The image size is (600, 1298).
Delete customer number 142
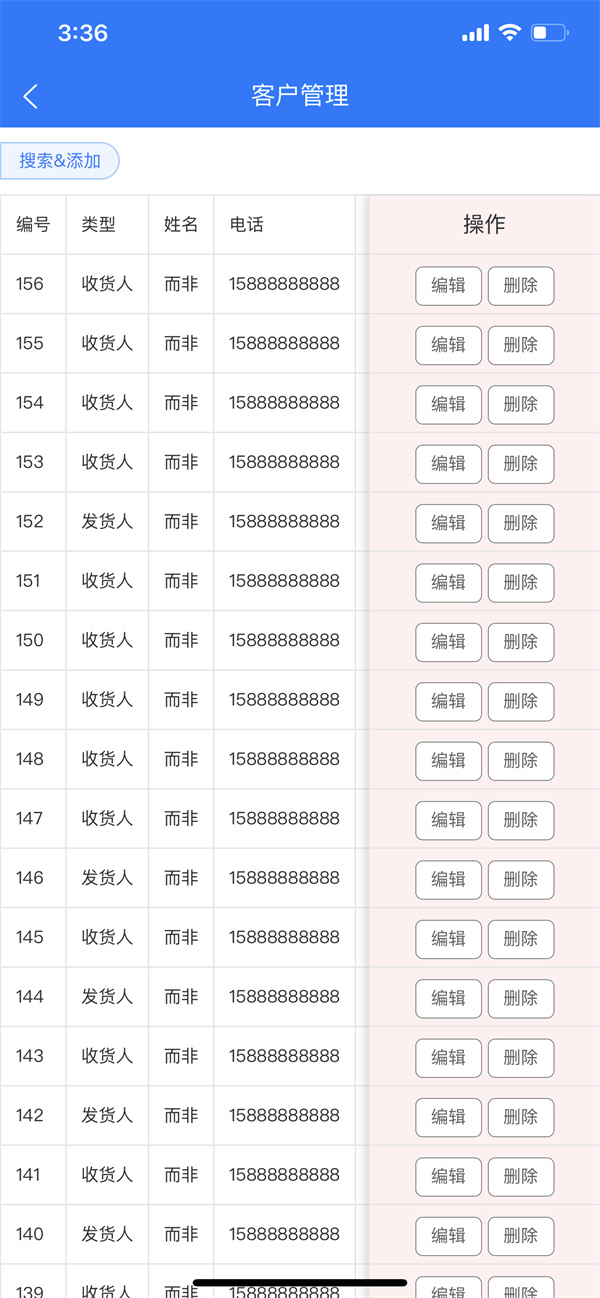pyautogui.click(x=521, y=1117)
